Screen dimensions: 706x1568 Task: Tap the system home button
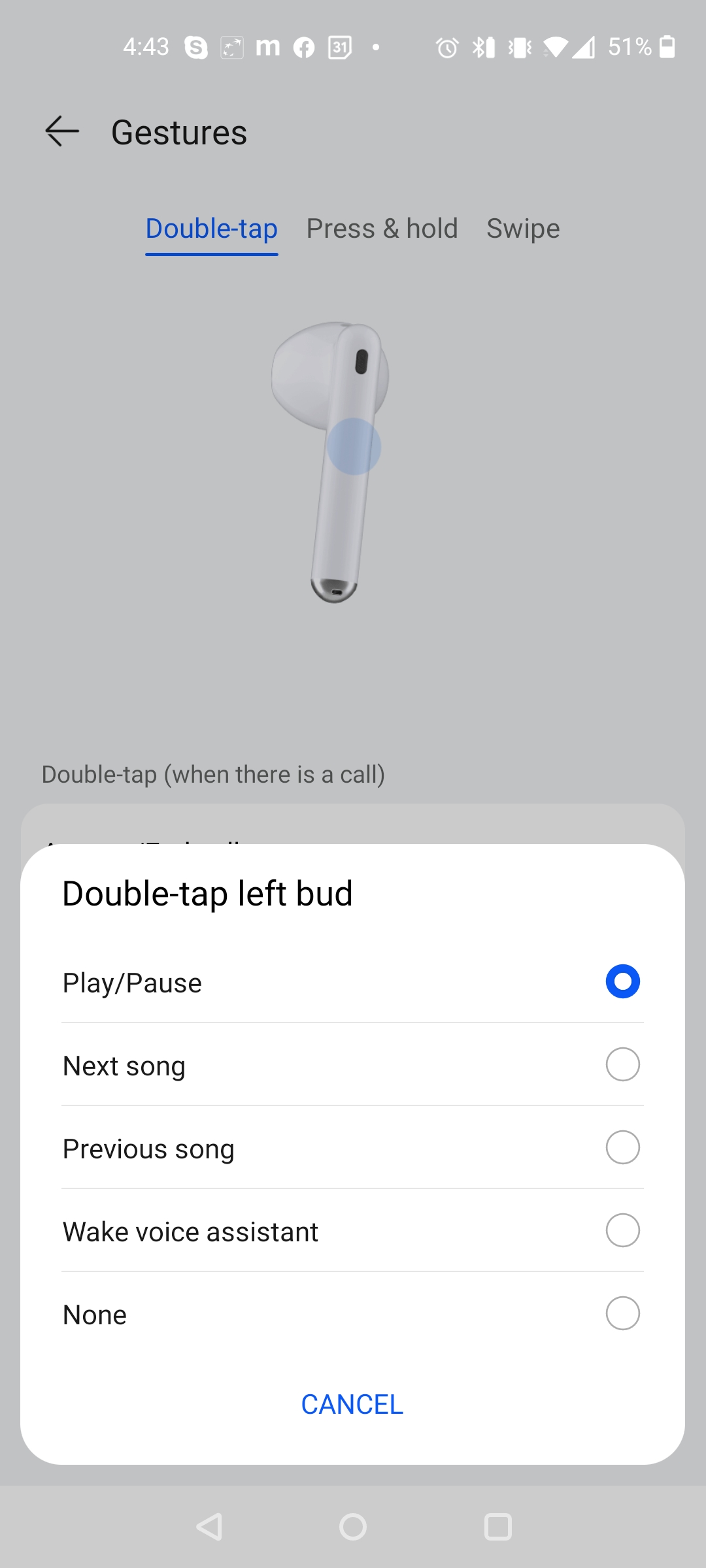(x=353, y=1527)
